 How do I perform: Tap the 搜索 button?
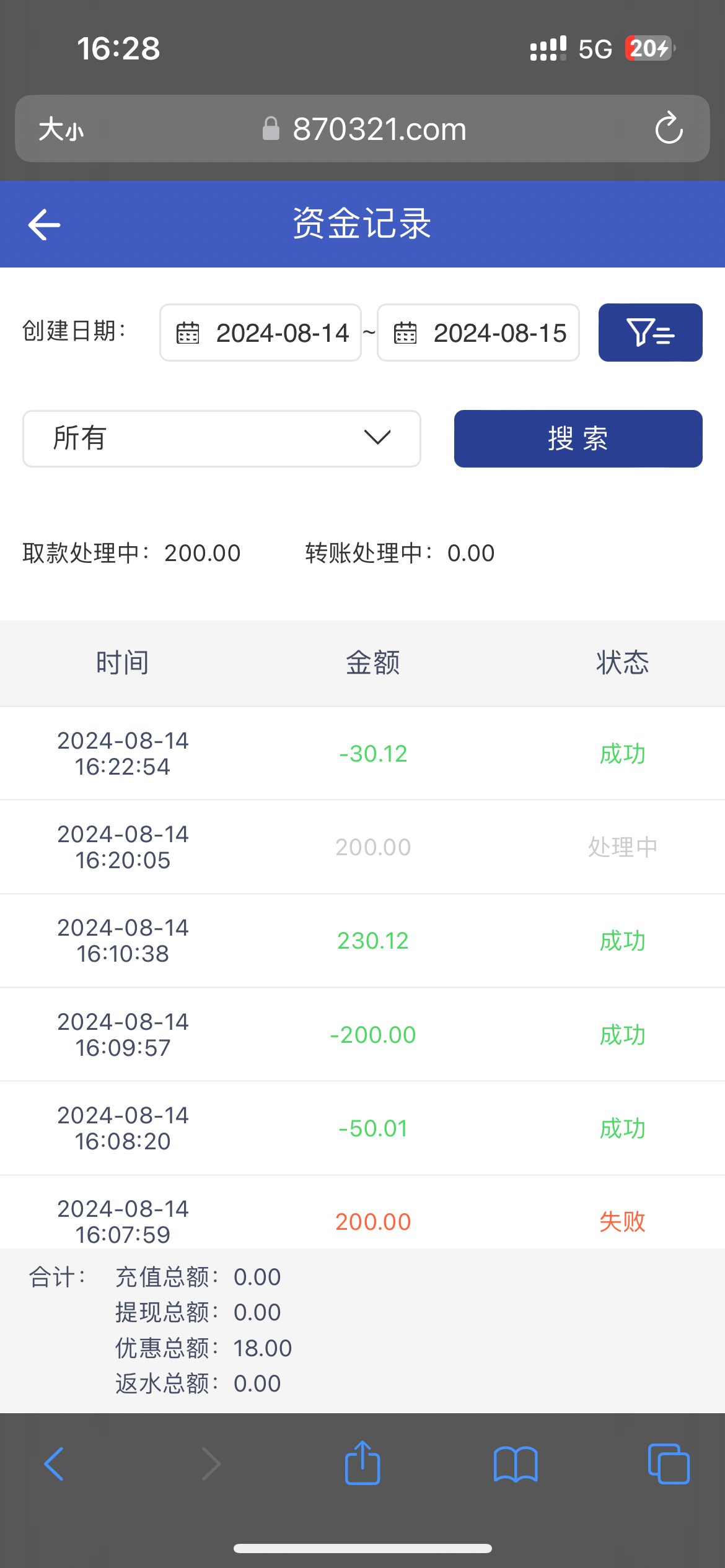pos(578,438)
